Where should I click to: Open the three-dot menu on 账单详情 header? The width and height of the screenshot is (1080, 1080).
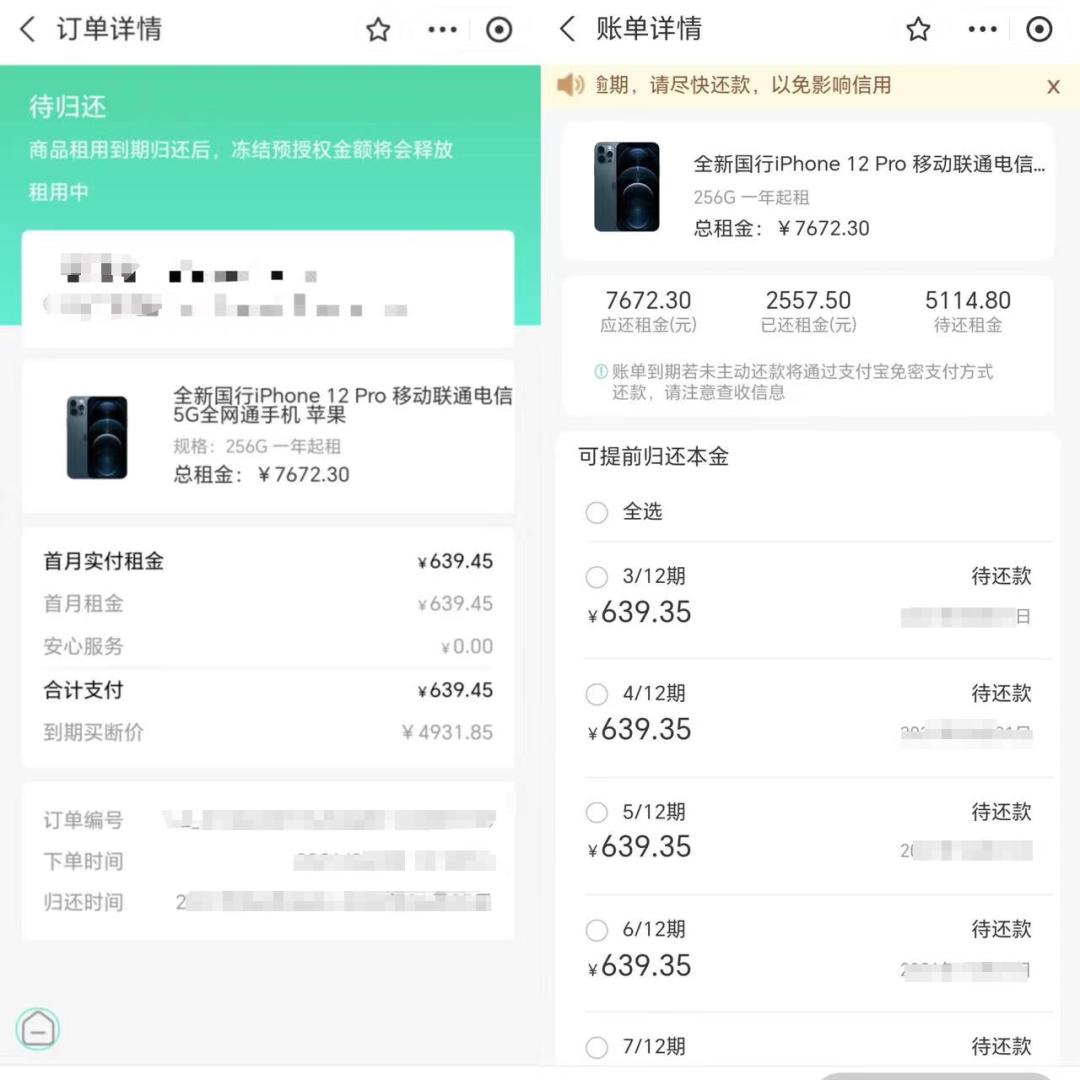click(x=982, y=30)
